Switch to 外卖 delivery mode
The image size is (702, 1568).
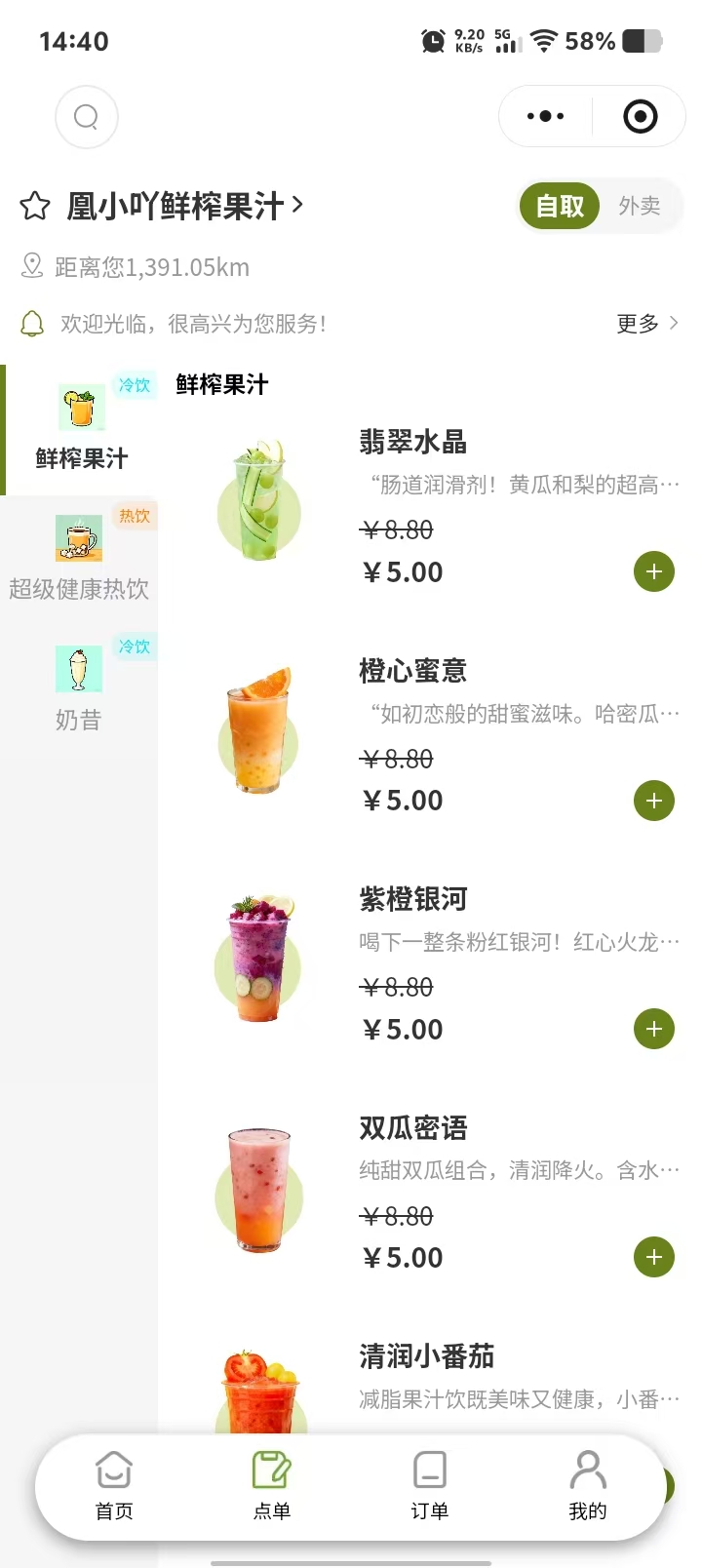tap(639, 206)
